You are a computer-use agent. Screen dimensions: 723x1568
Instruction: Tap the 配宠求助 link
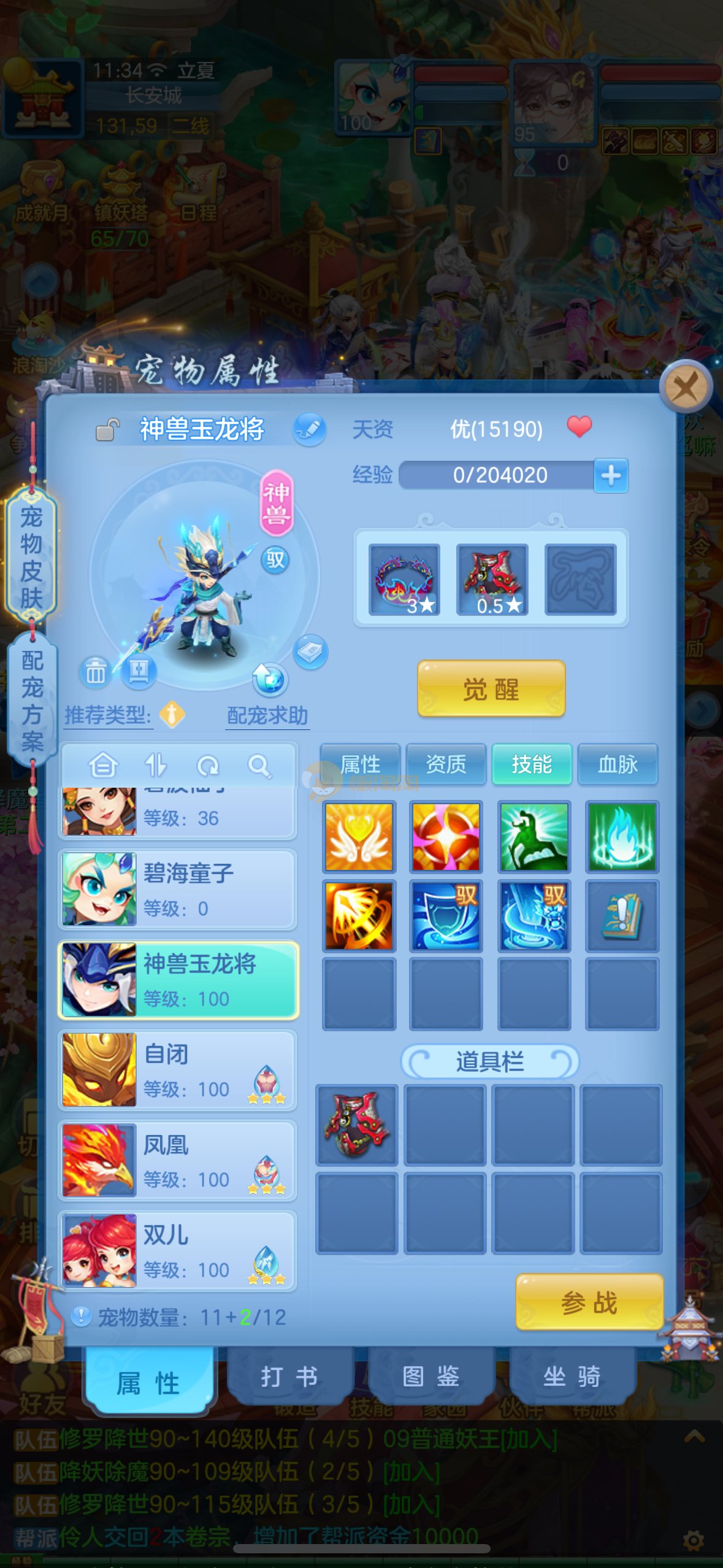tap(267, 715)
